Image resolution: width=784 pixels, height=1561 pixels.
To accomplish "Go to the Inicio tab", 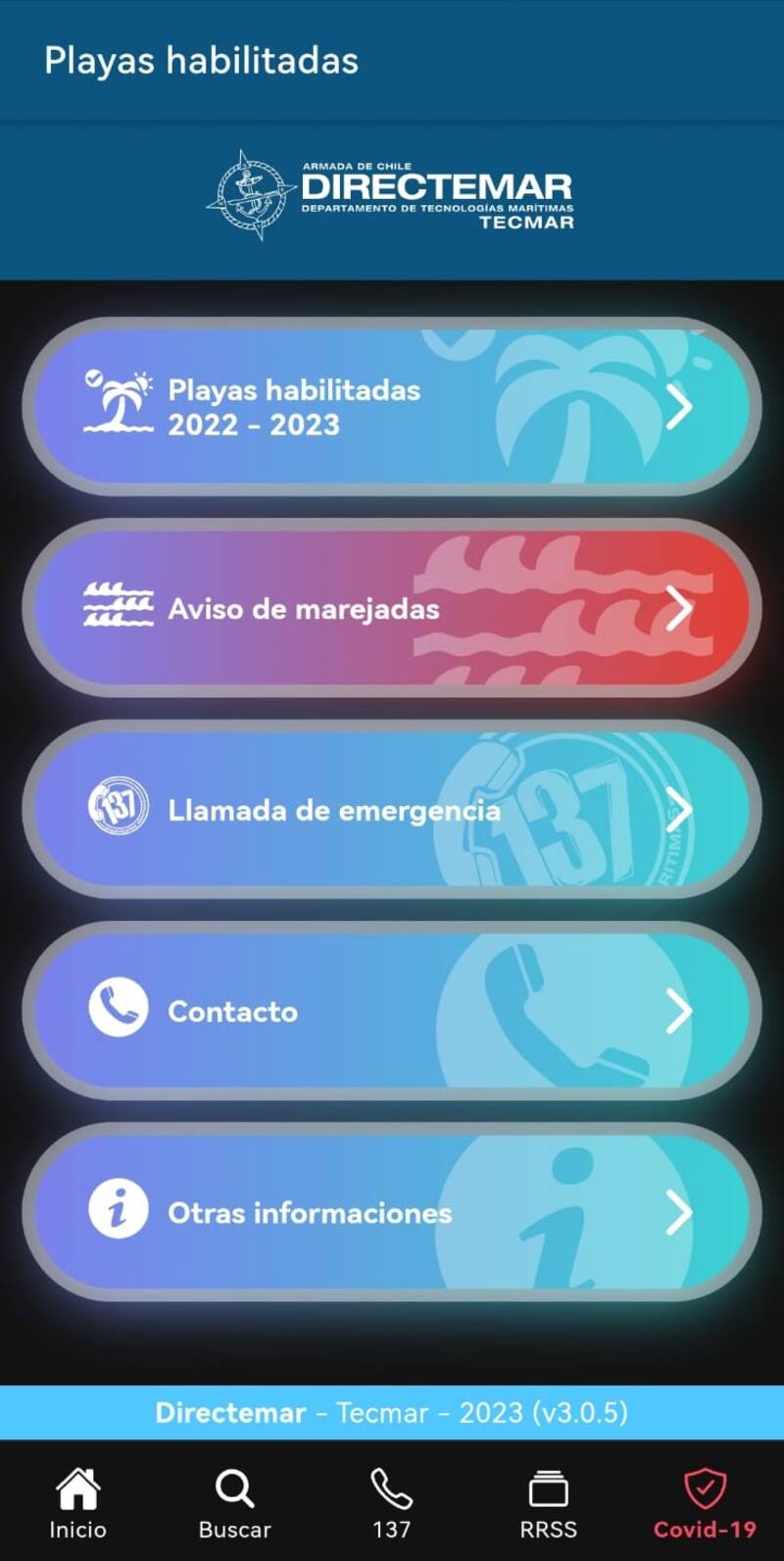I will click(x=78, y=1503).
